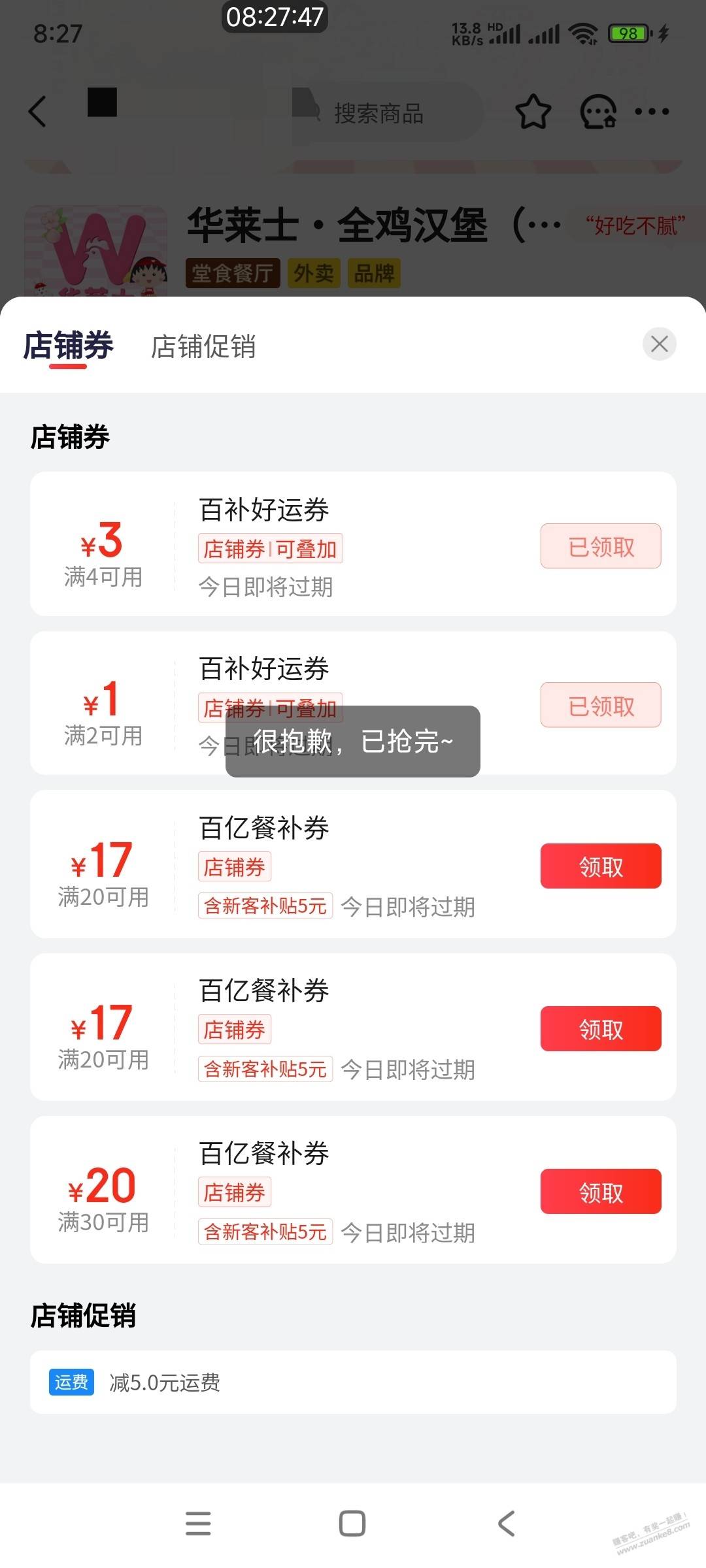Tap 已领取 on the ¥3 coupon
The height and width of the screenshot is (1568, 706).
pyautogui.click(x=600, y=546)
